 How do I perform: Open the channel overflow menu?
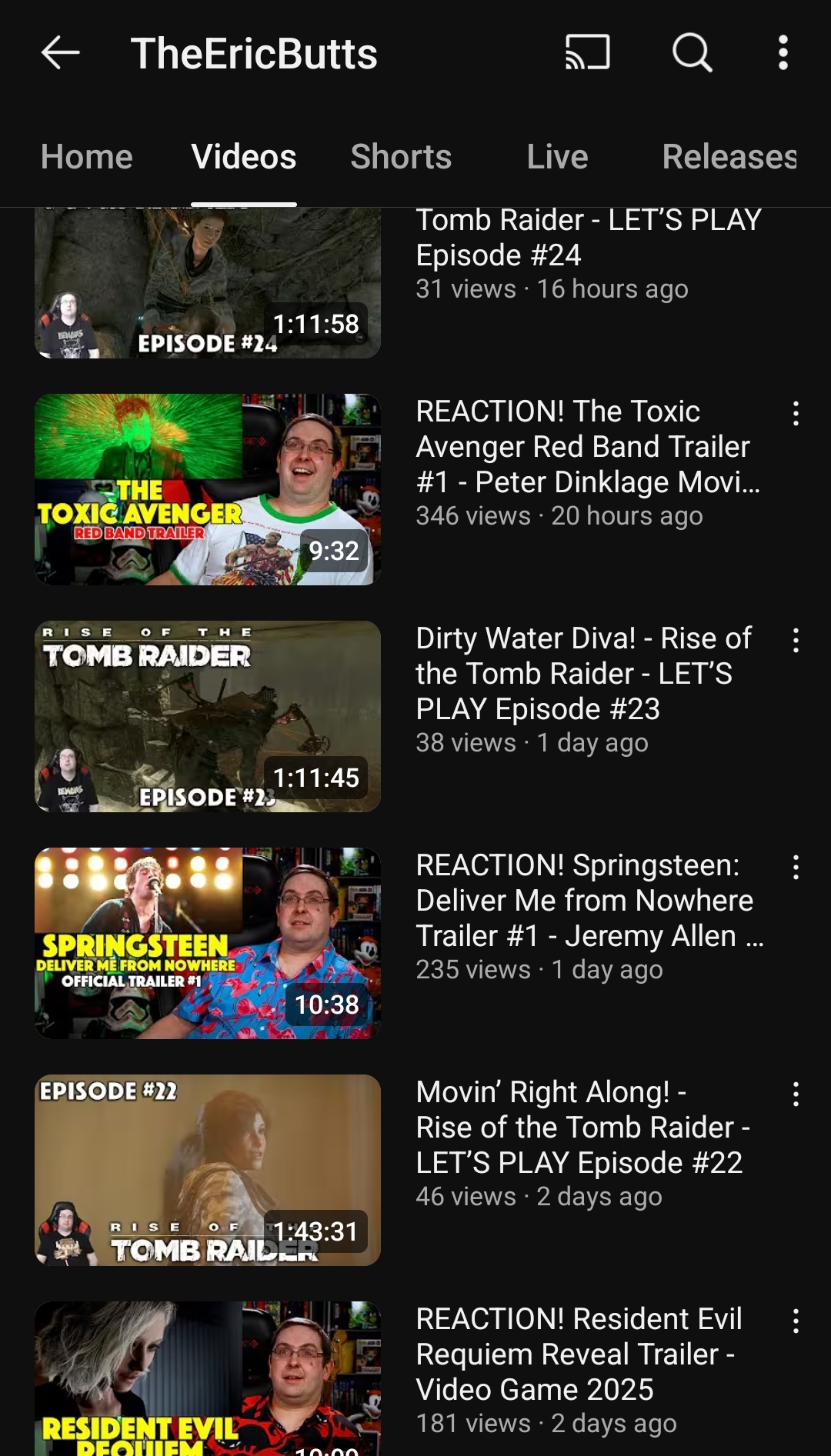[x=783, y=53]
